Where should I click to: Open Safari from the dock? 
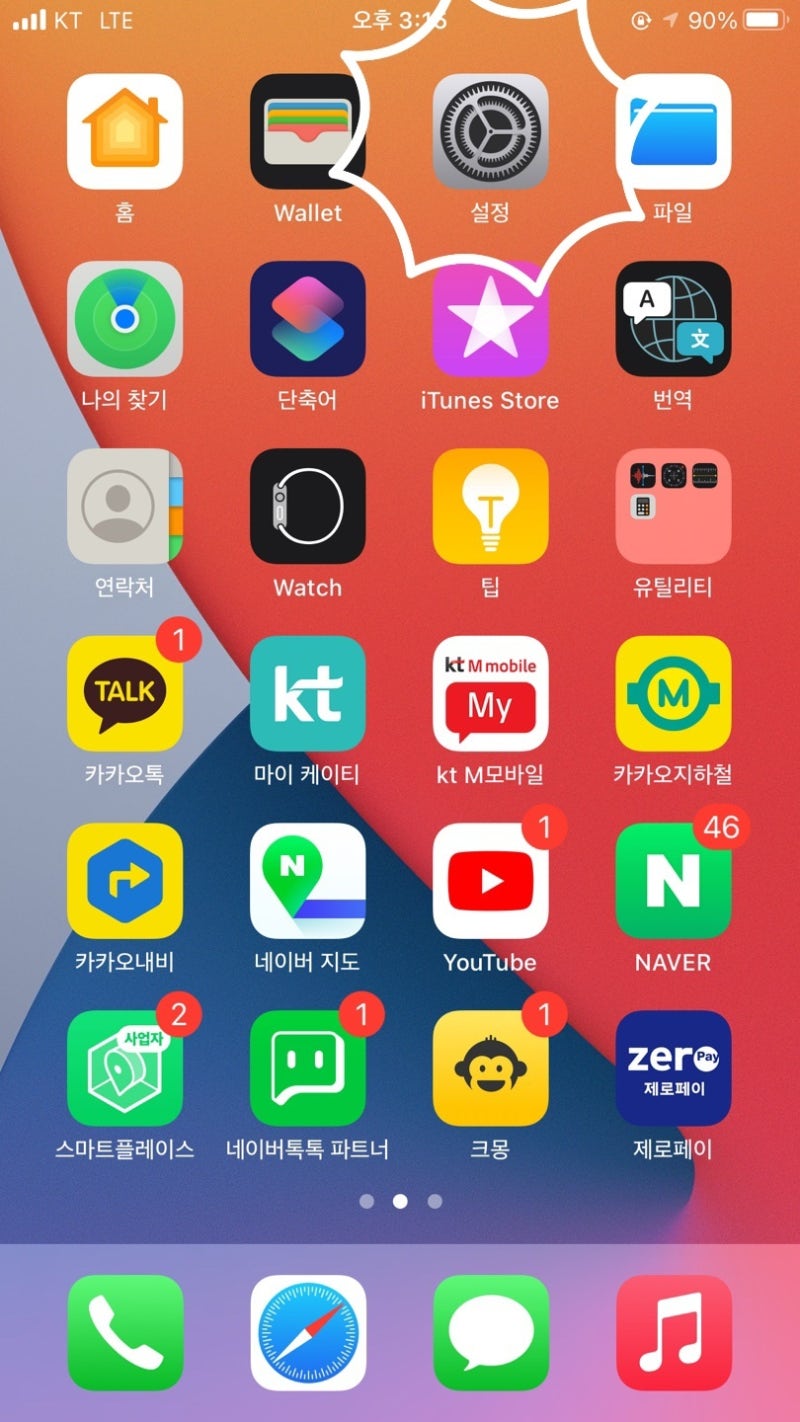pyautogui.click(x=308, y=1333)
